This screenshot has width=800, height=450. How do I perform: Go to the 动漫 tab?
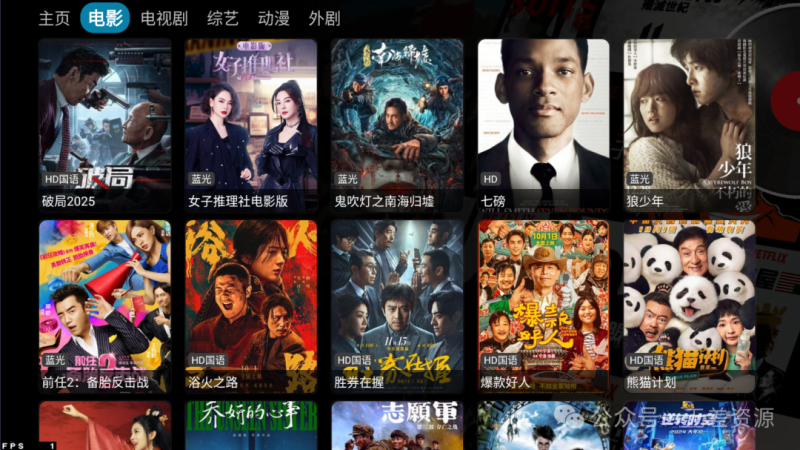(x=273, y=18)
